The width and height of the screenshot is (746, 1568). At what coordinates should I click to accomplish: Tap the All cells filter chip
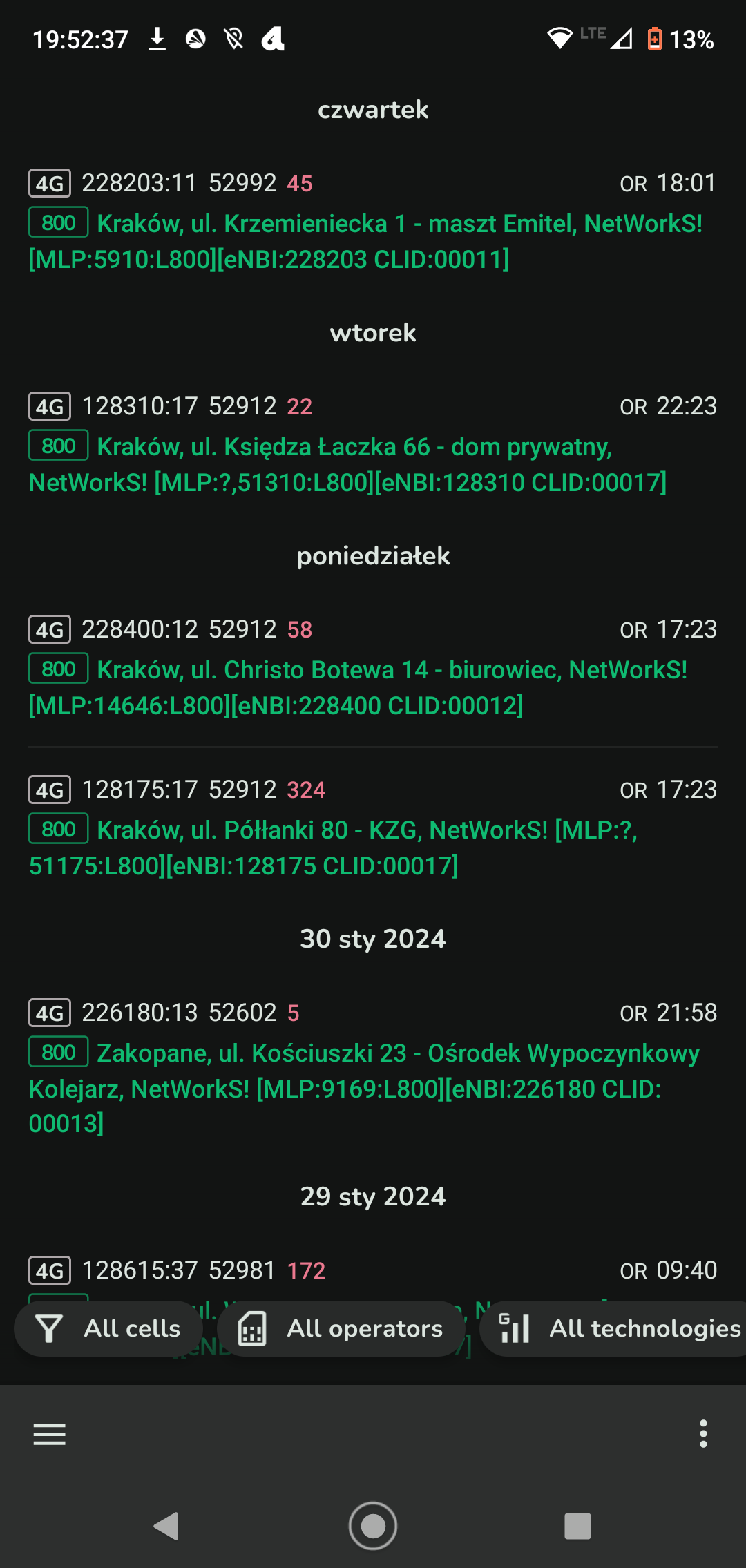coord(108,1328)
